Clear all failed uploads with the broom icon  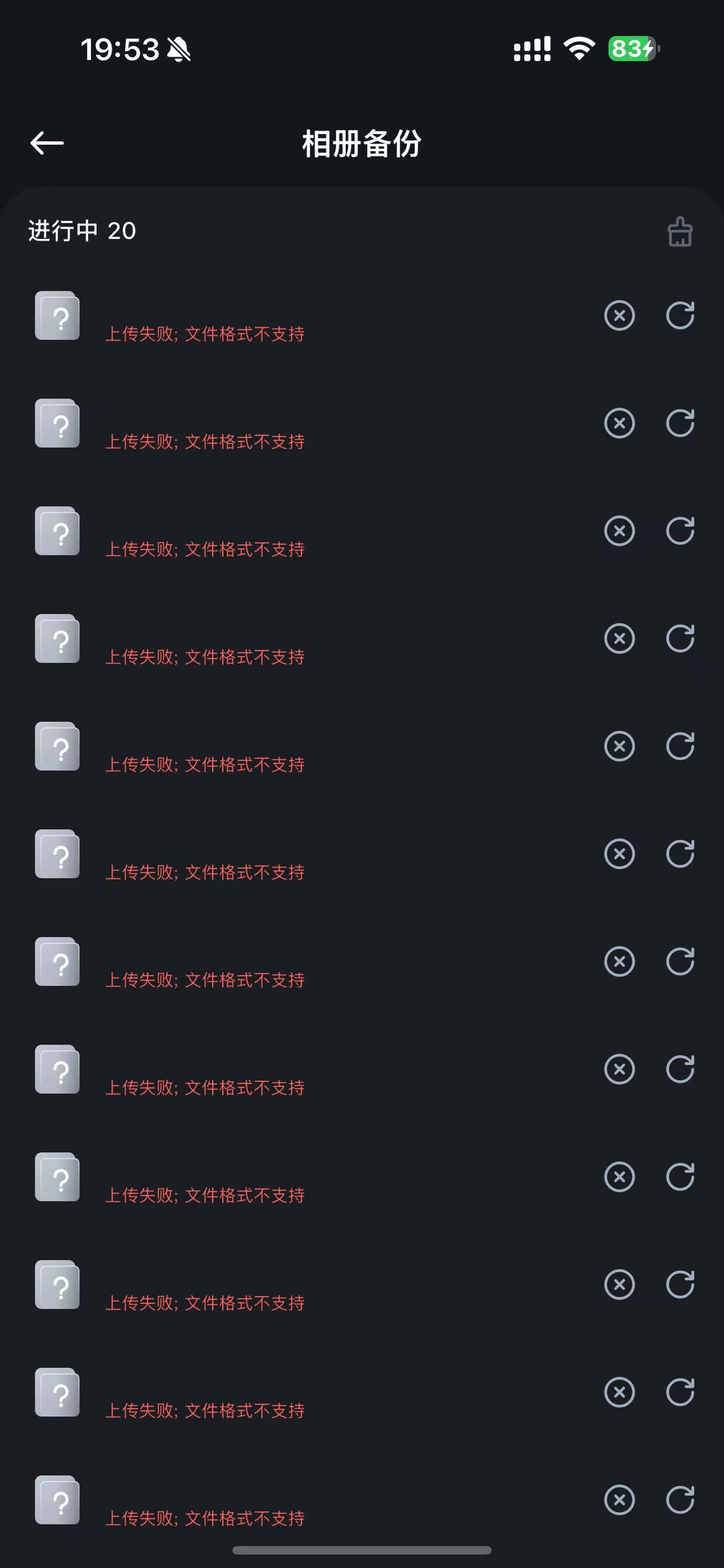click(x=679, y=232)
